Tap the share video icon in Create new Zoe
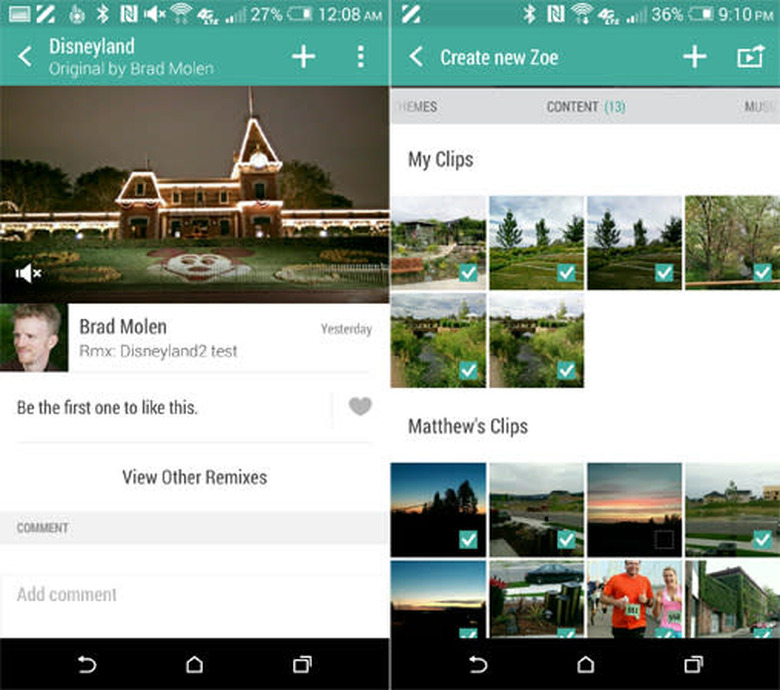The image size is (780, 690). click(x=750, y=56)
